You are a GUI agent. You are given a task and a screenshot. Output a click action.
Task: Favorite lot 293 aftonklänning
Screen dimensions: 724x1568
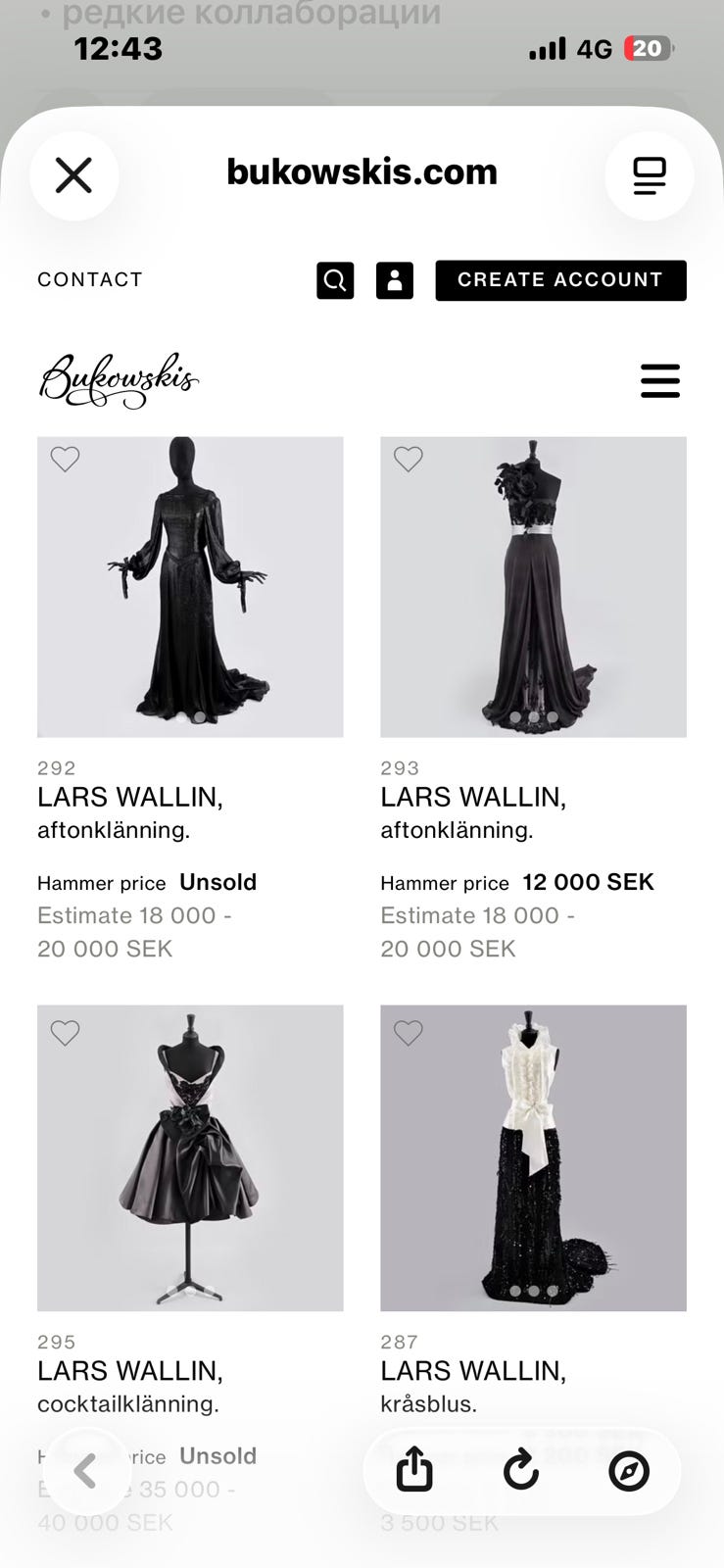coord(409,459)
